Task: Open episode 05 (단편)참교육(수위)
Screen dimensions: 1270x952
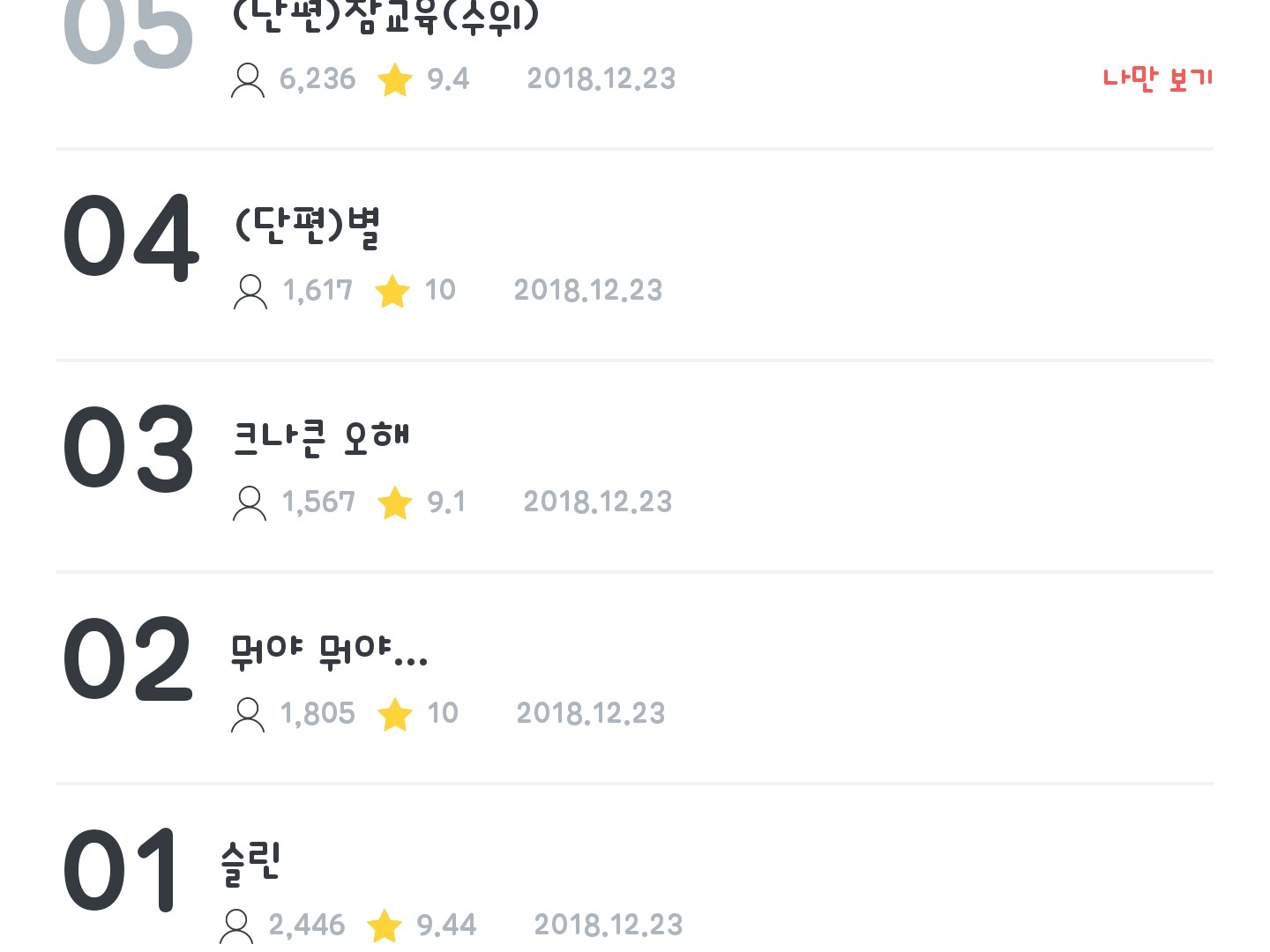Action: [385, 19]
